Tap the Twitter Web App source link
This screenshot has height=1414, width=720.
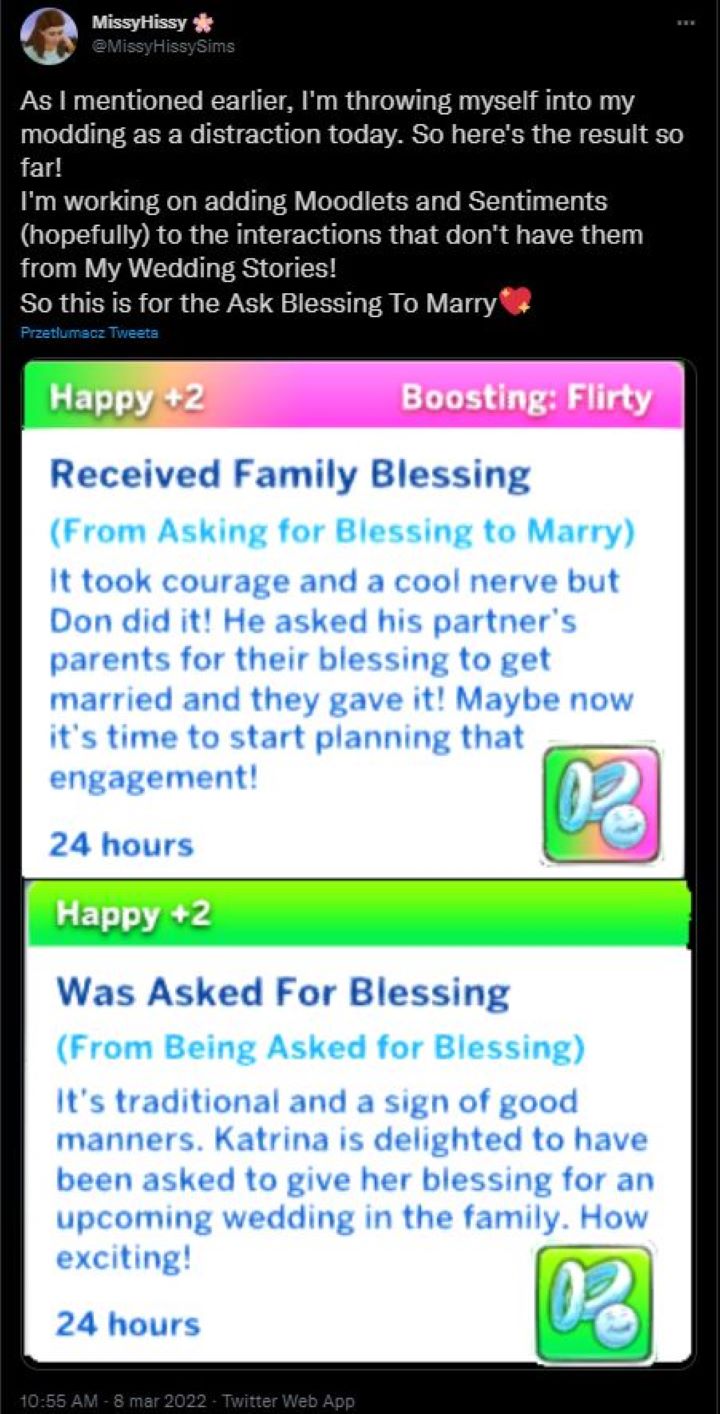(x=289, y=1401)
